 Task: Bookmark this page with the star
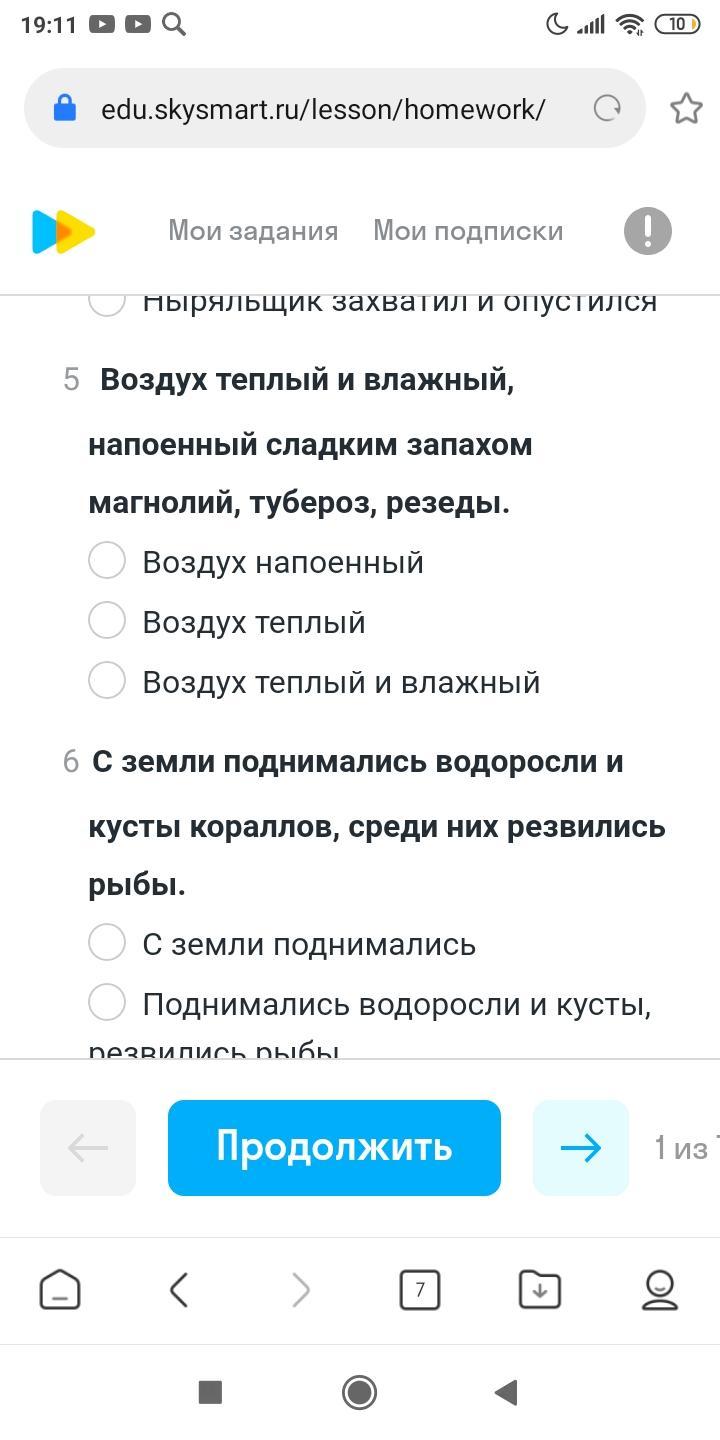tap(686, 108)
